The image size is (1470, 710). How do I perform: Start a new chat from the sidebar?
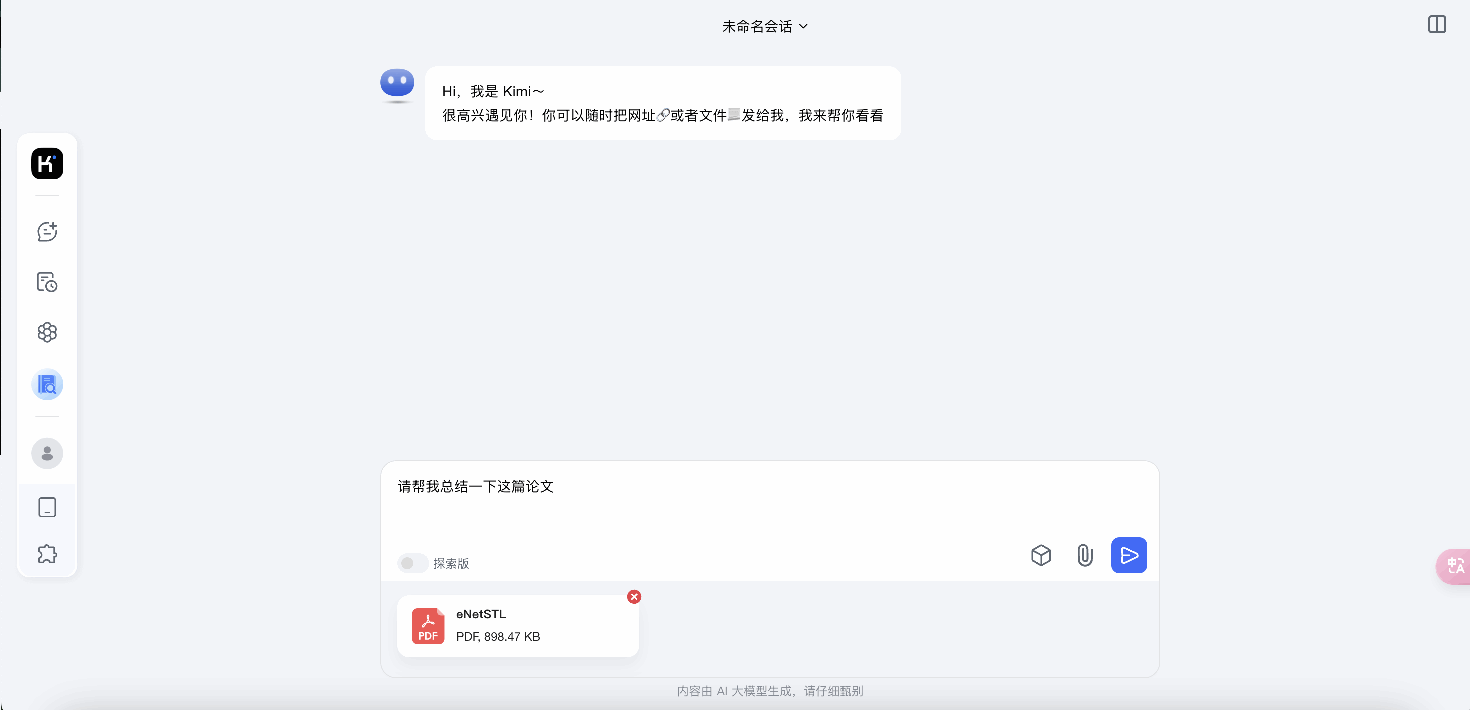(x=47, y=232)
